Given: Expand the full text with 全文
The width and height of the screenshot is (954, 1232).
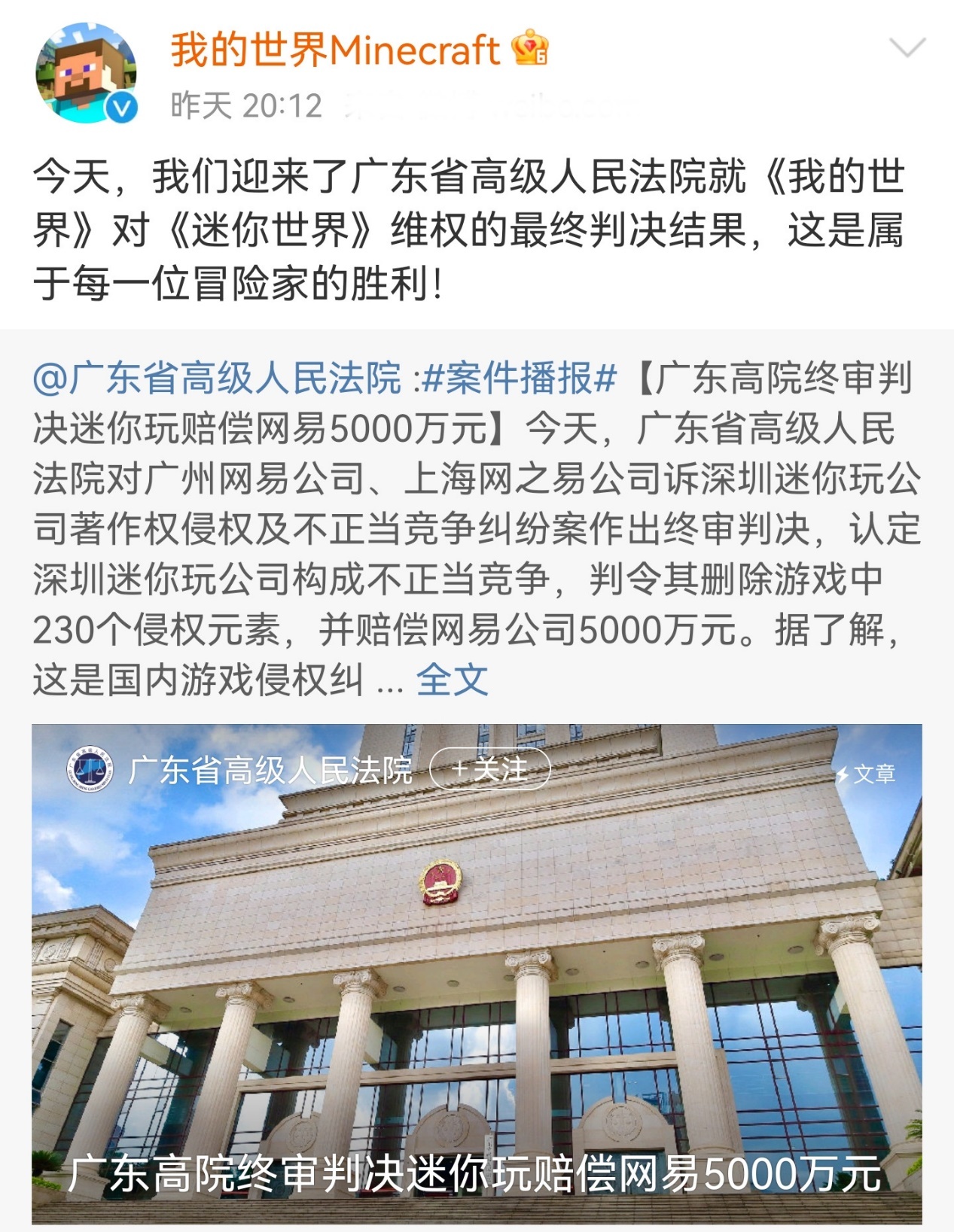Looking at the screenshot, I should point(452,680).
